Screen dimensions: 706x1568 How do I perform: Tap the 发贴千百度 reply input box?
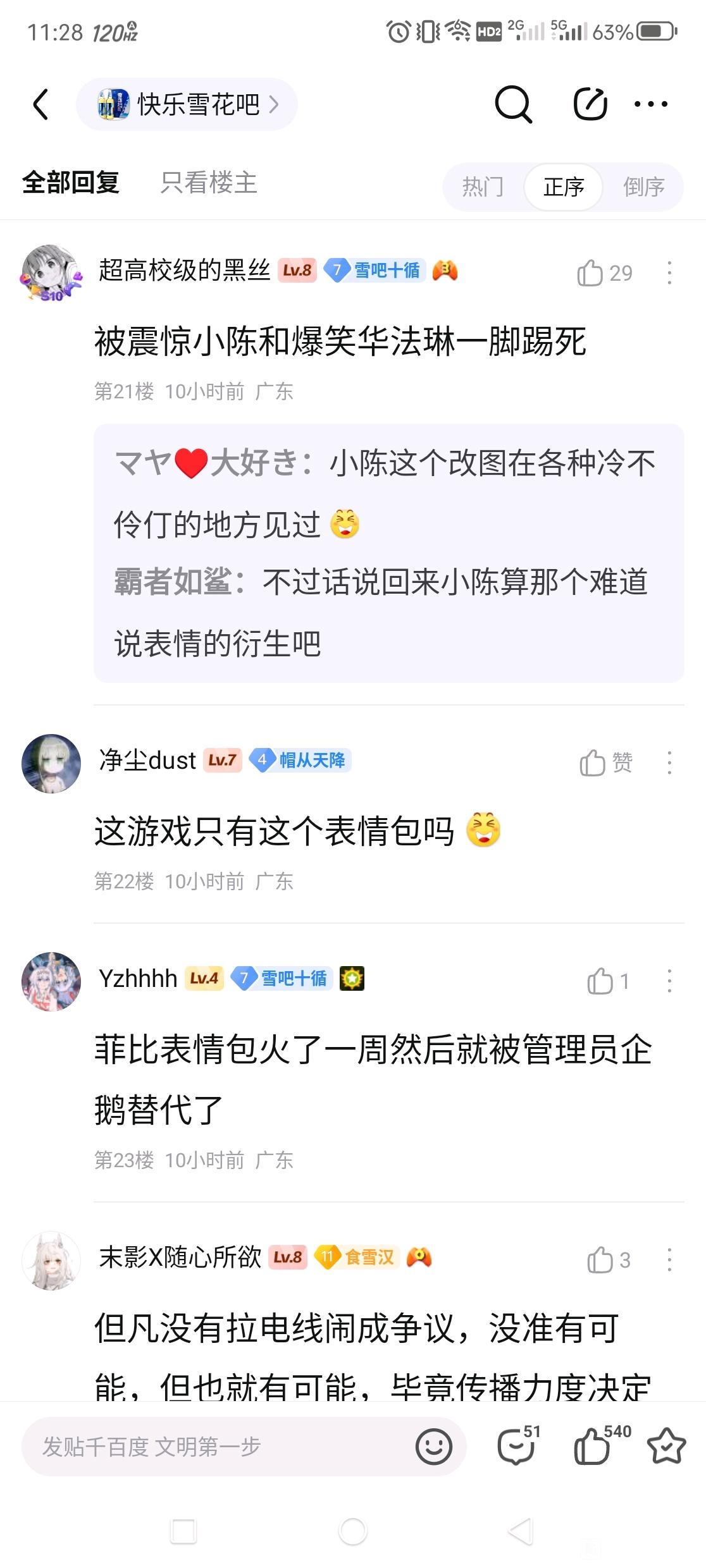pos(215,1447)
